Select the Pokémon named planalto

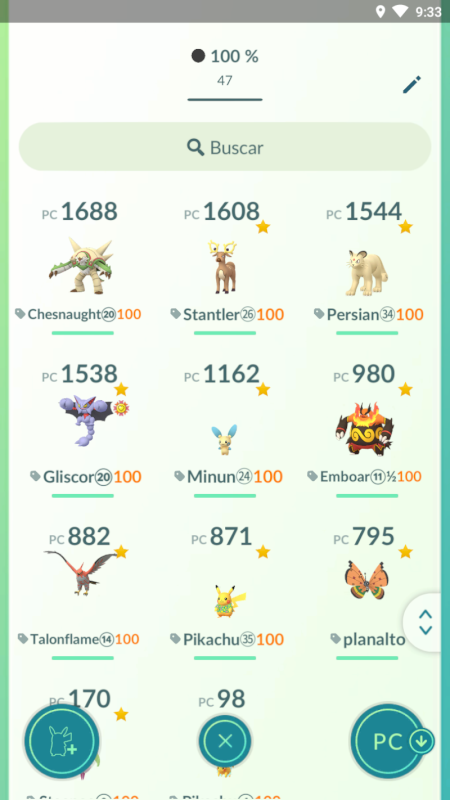pyautogui.click(x=367, y=592)
